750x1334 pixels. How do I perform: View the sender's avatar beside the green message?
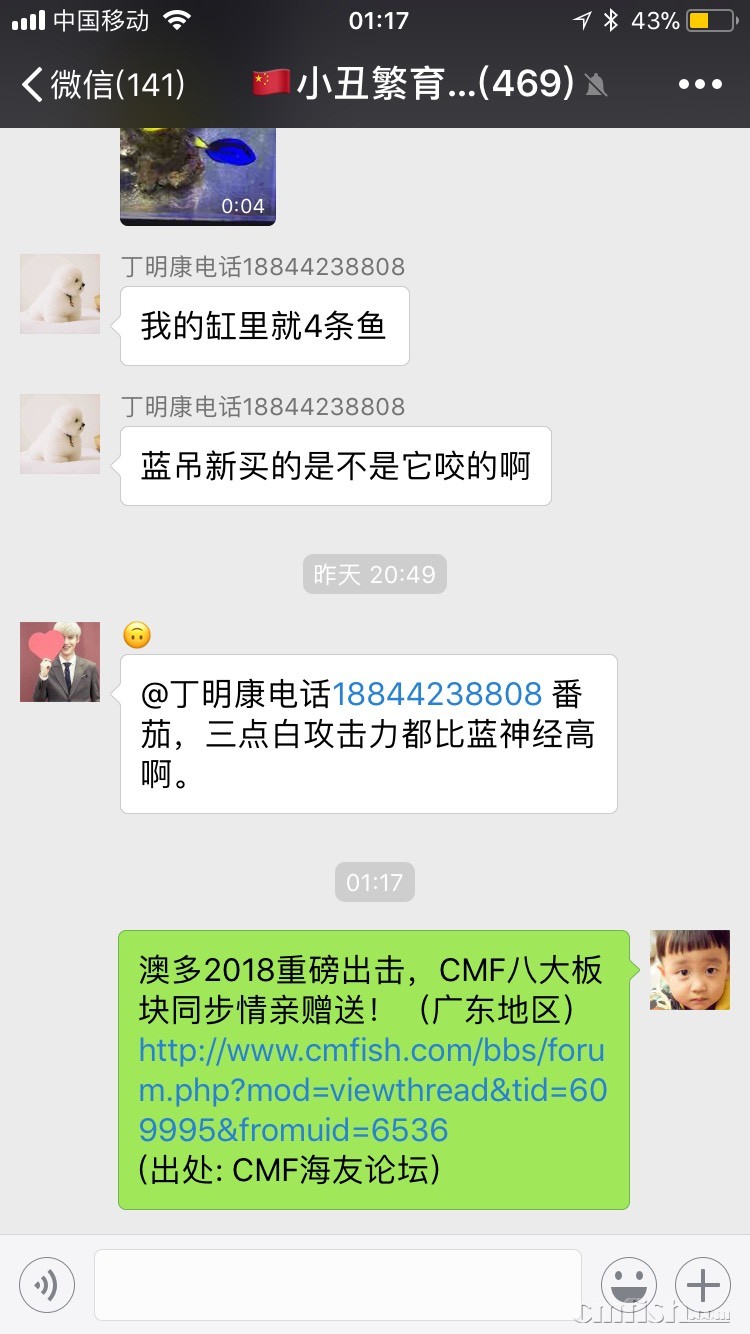pyautogui.click(x=690, y=970)
